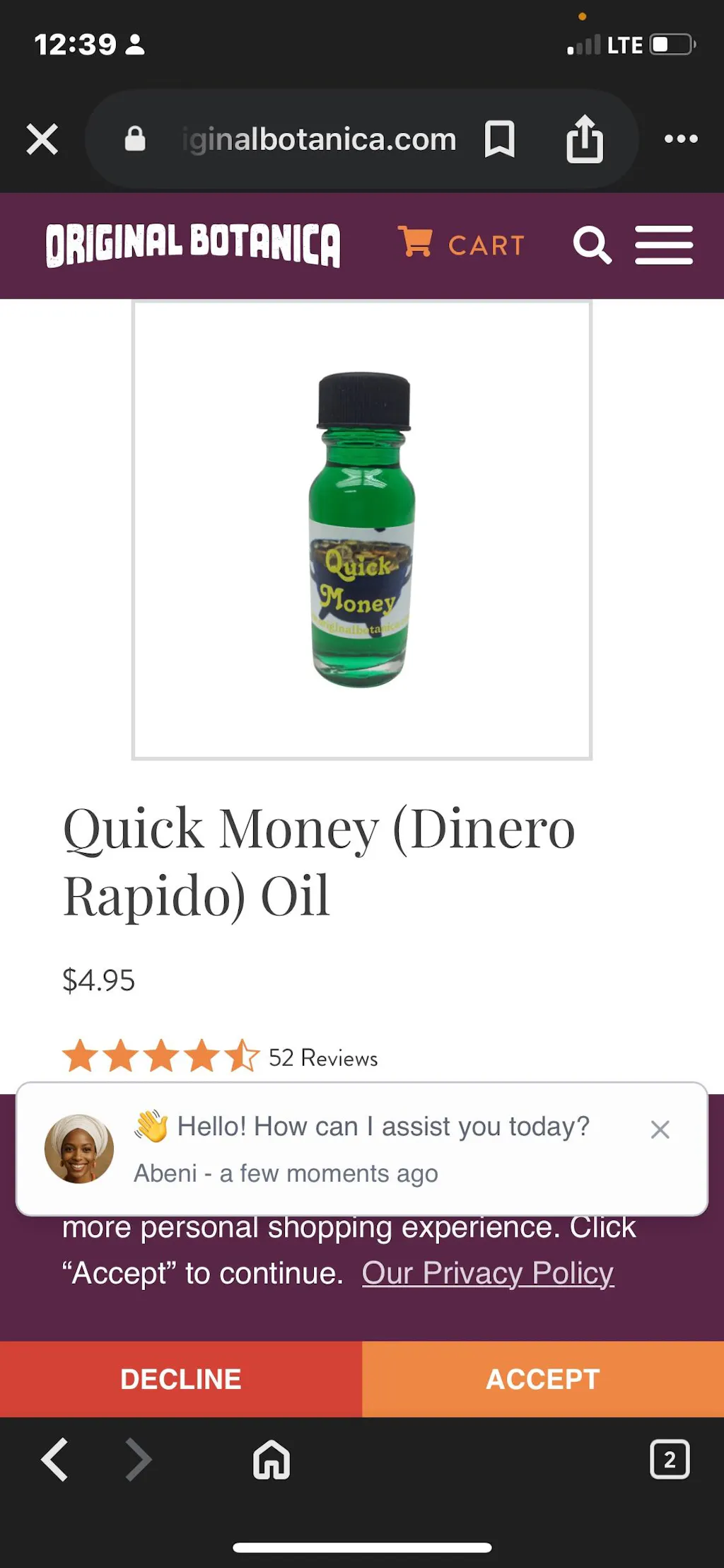Close the in-app browser tab
Image resolution: width=724 pixels, height=1568 pixels.
click(x=42, y=139)
